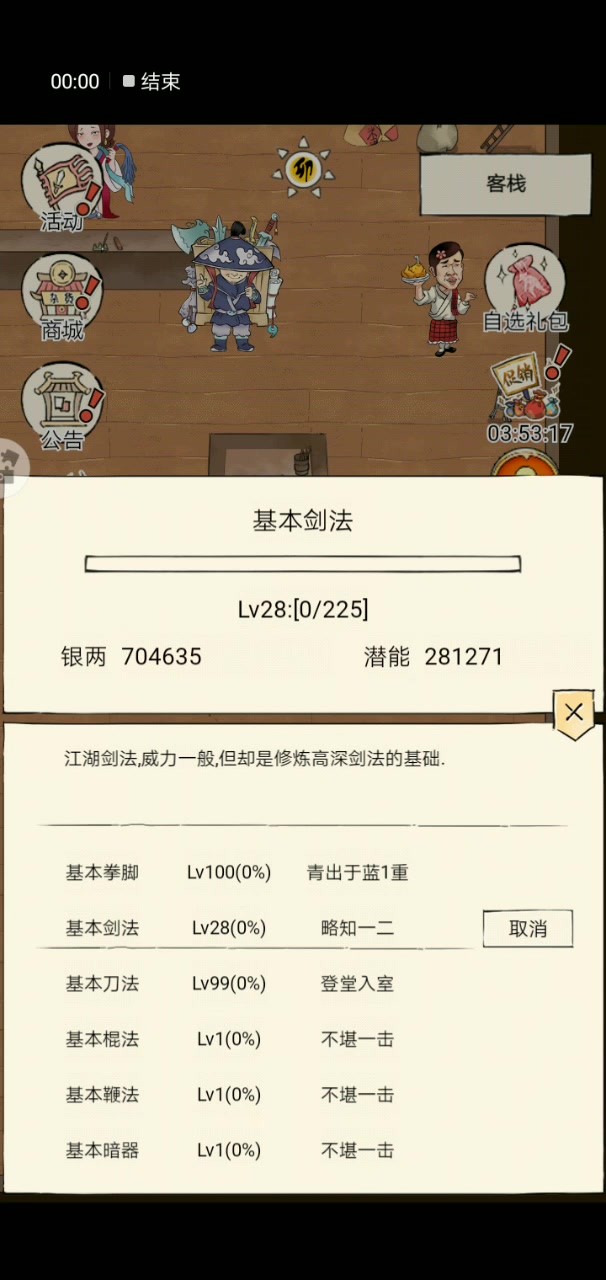Screen dimensions: 606x1280
Task: Open the 自选礼包 gift pack
Action: [x=525, y=289]
